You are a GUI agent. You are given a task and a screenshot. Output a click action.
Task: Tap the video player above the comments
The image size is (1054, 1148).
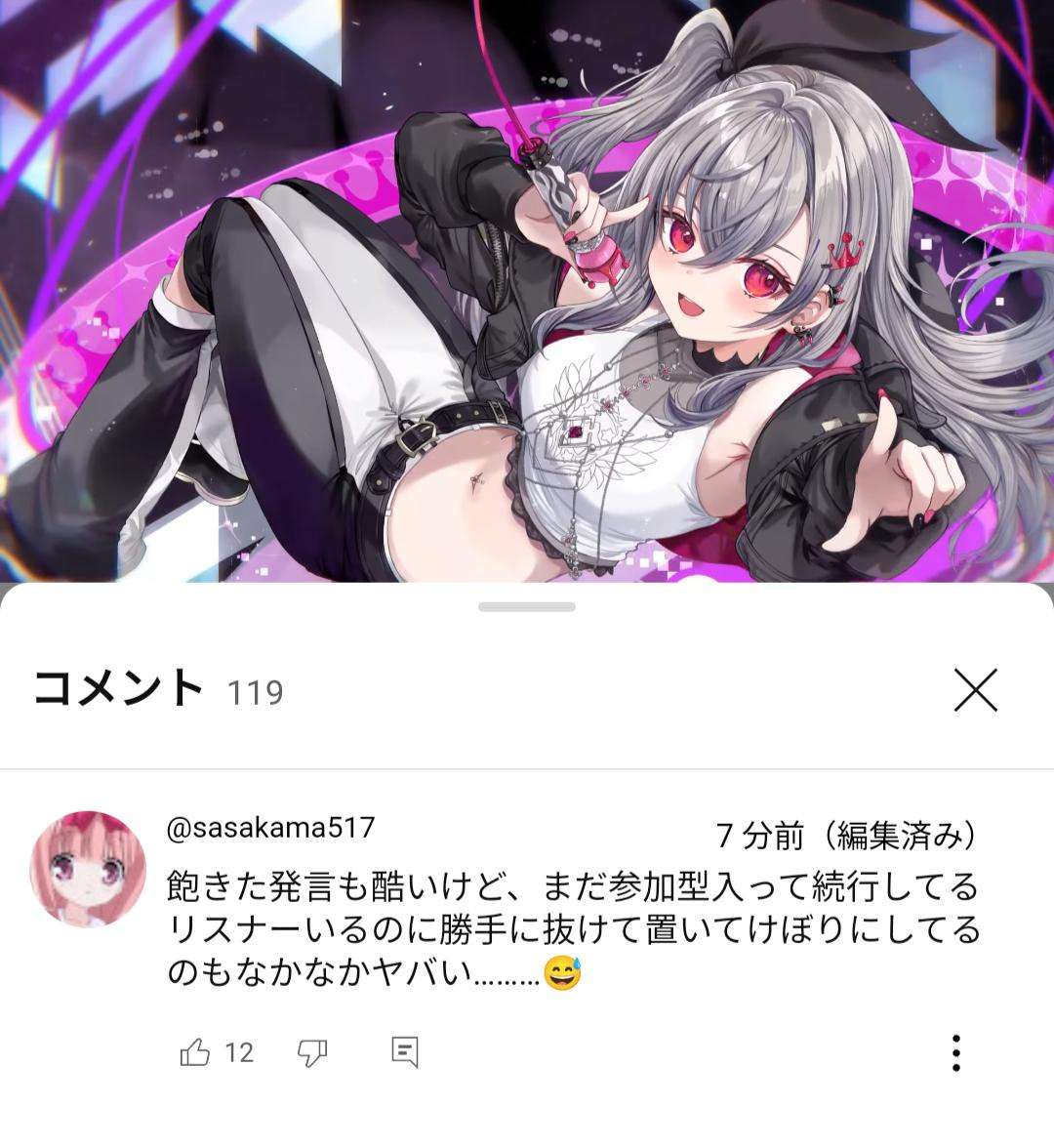point(527,291)
